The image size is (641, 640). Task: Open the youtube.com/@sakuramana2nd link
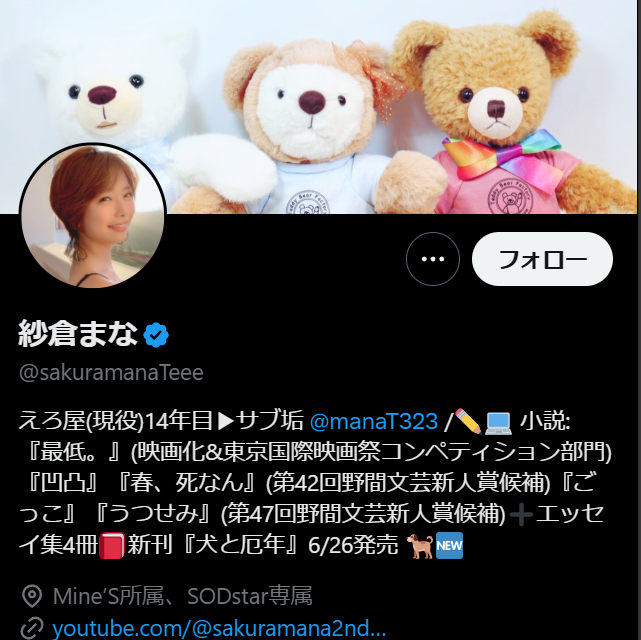pyautogui.click(x=219, y=628)
